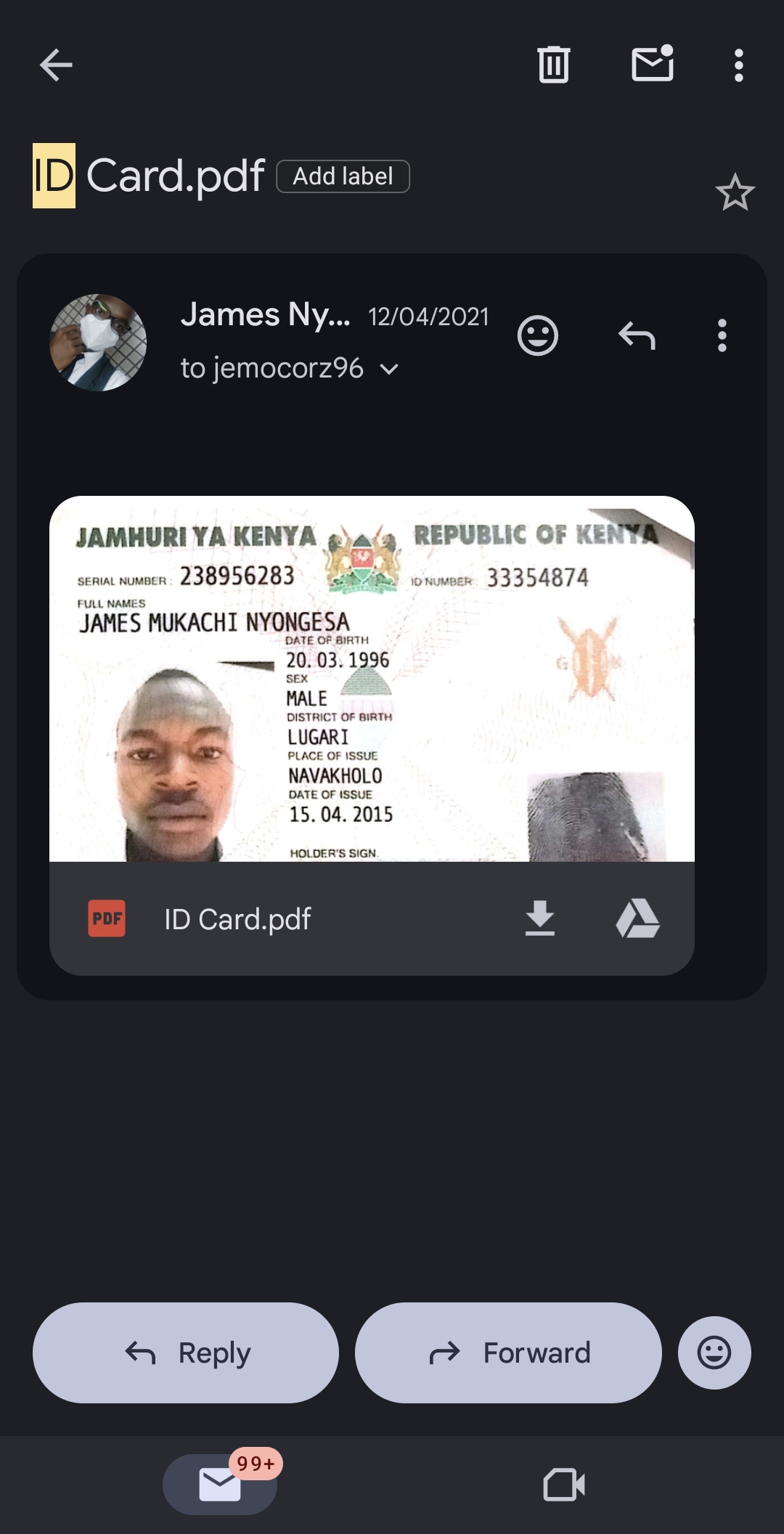Tap the reply arrow in message header
Image resolution: width=784 pixels, height=1534 pixels.
(x=637, y=335)
